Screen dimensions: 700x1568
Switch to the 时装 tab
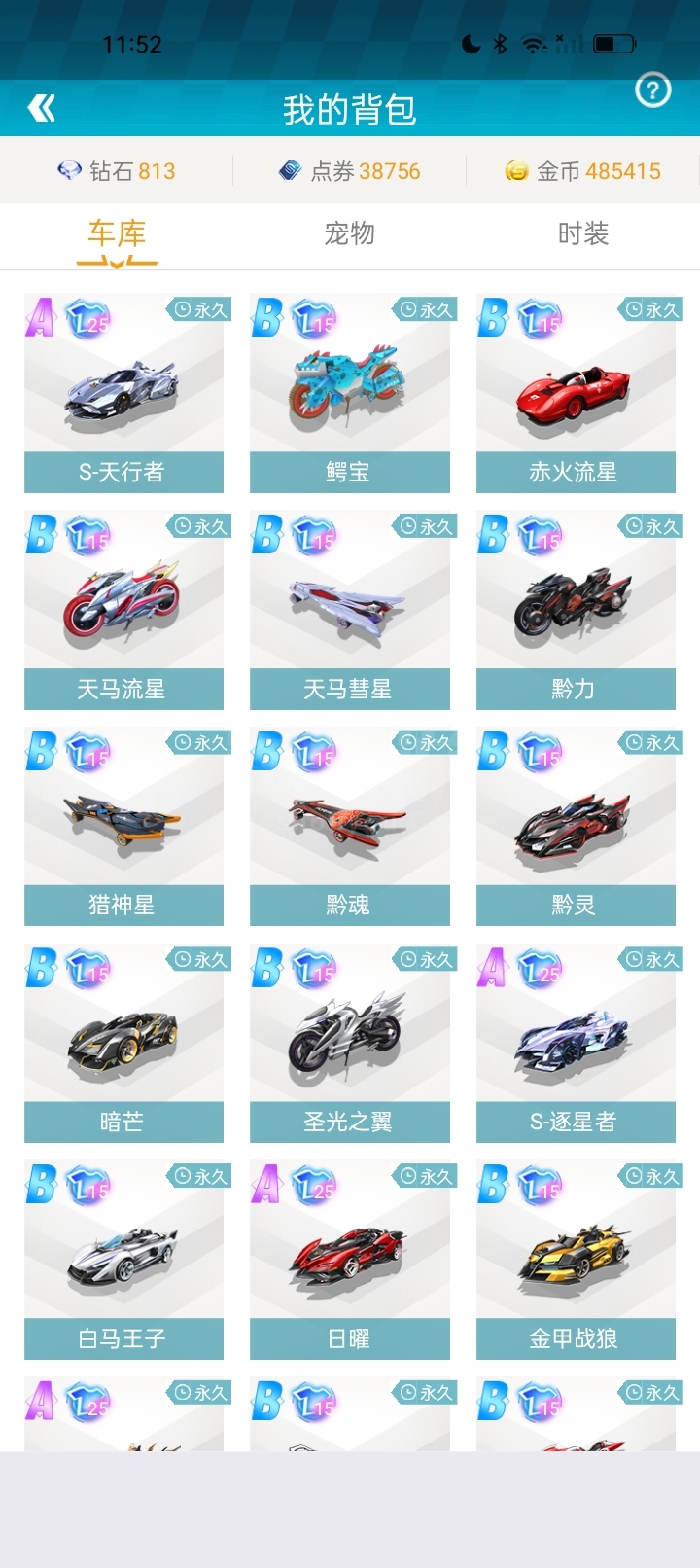pyautogui.click(x=582, y=233)
